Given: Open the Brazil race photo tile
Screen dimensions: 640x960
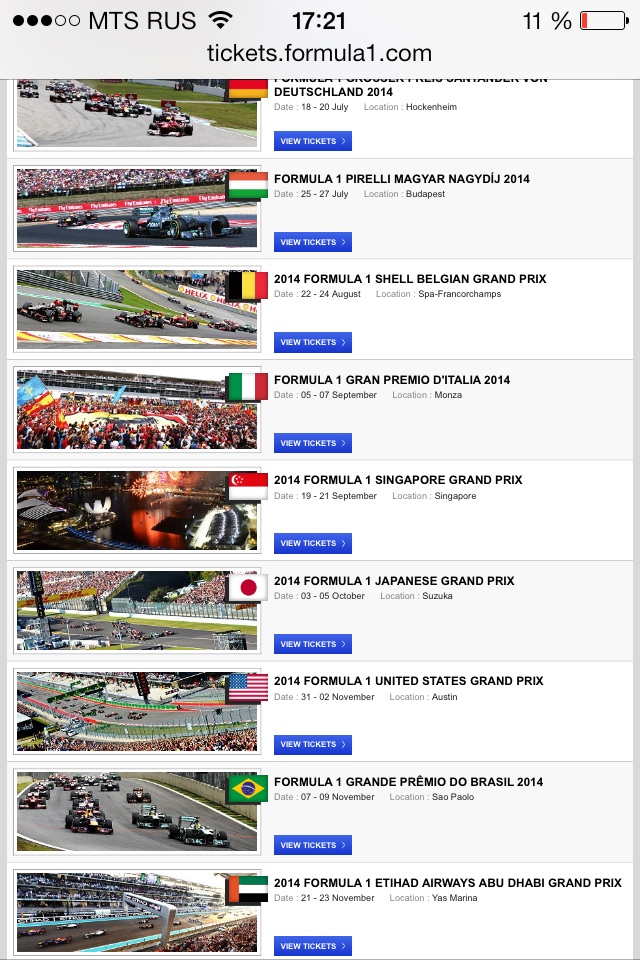Looking at the screenshot, I should click(136, 811).
